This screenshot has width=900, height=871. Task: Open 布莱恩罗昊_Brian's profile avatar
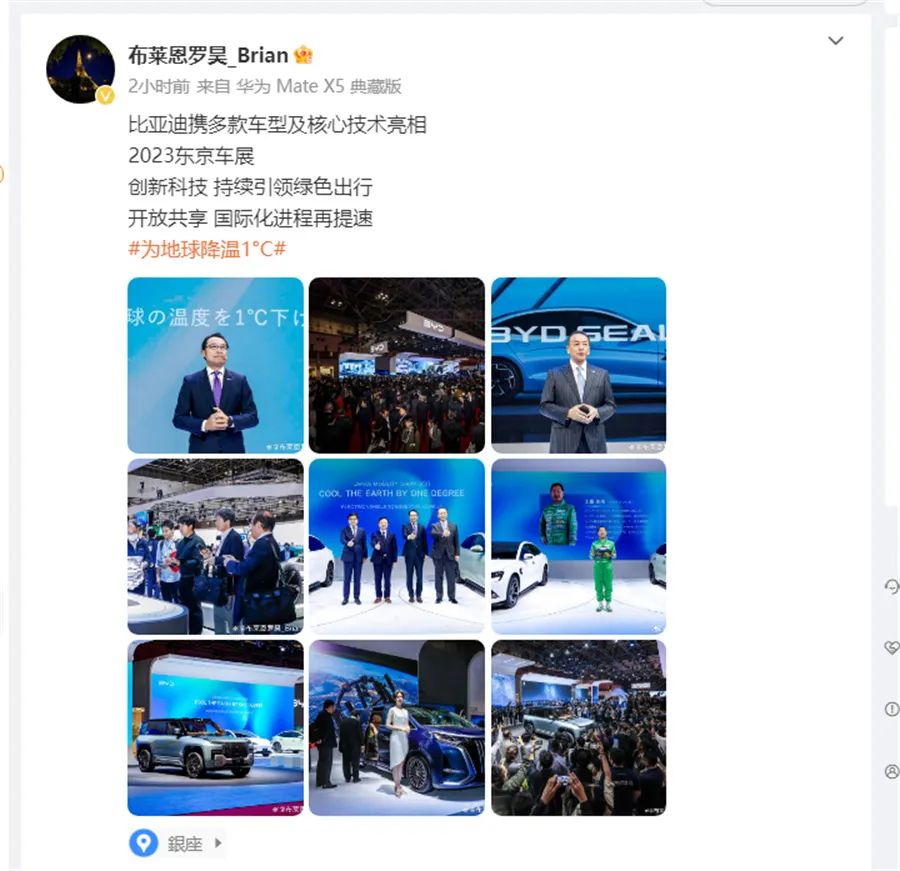pyautogui.click(x=80, y=69)
